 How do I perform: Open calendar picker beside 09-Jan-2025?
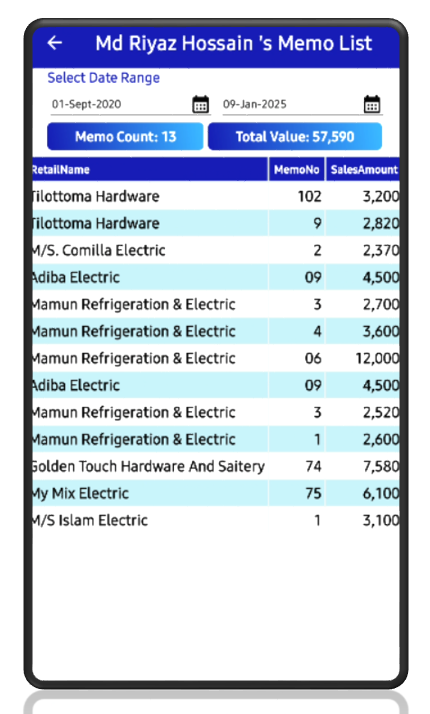(372, 104)
